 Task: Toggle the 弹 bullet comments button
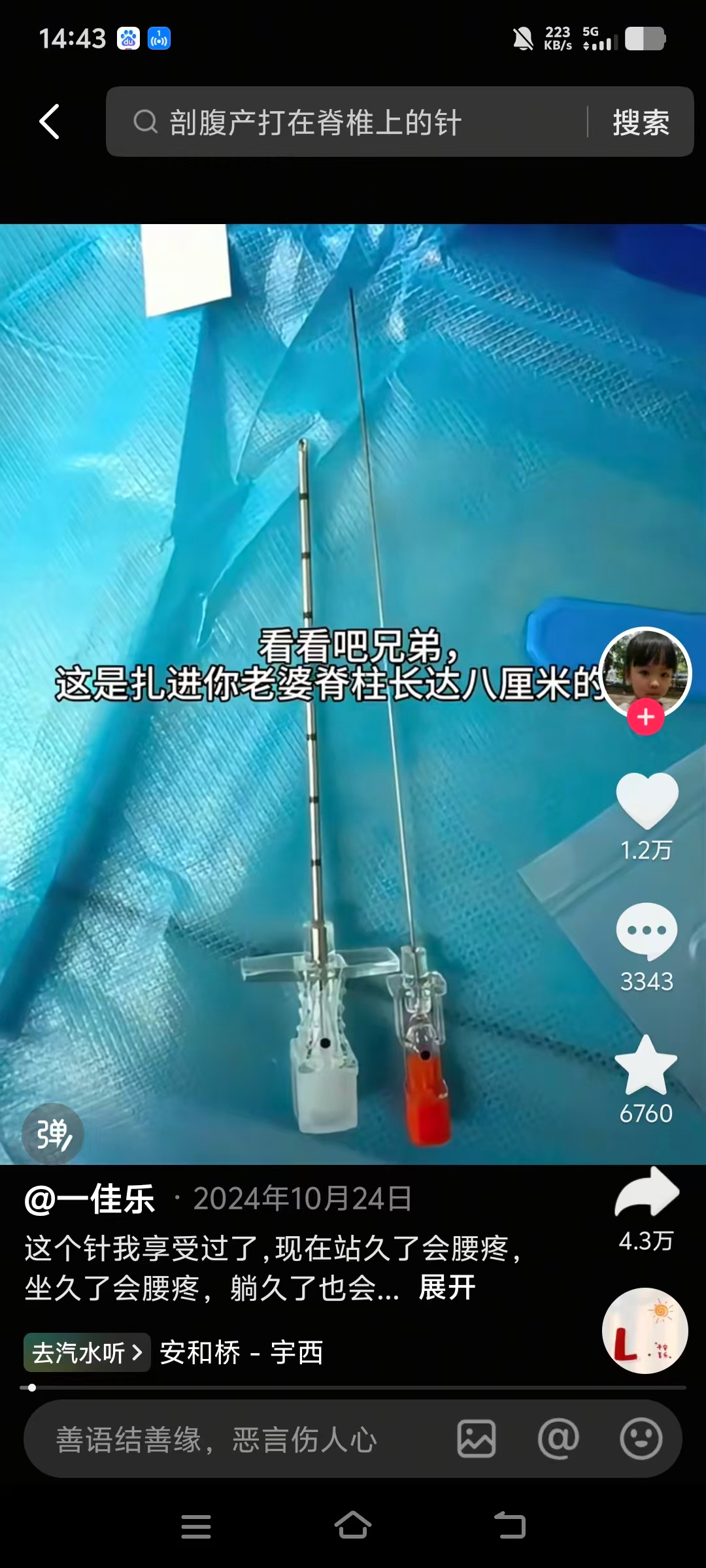point(53,1134)
